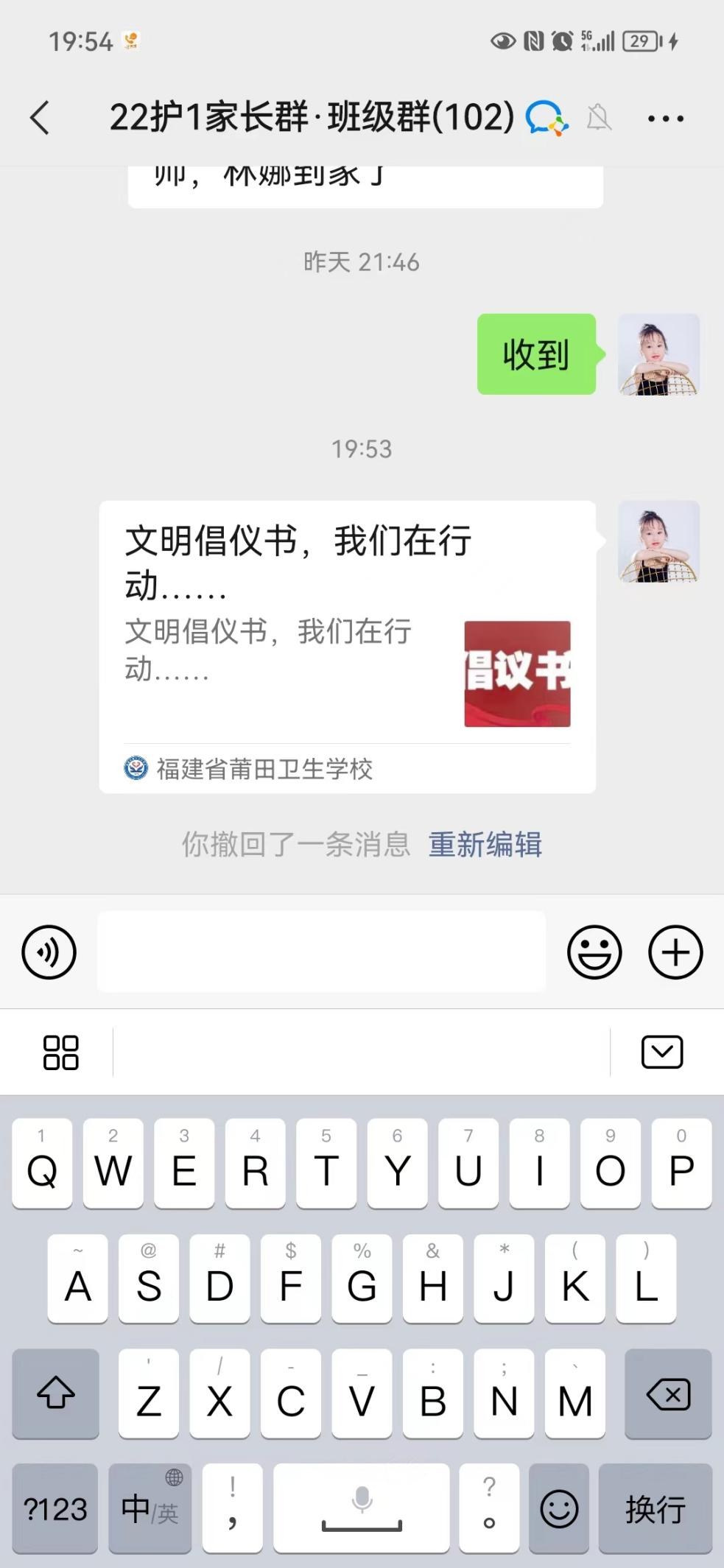The image size is (724, 1568).
Task: Open the avatar beside the 收到 message
Action: pyautogui.click(x=658, y=354)
